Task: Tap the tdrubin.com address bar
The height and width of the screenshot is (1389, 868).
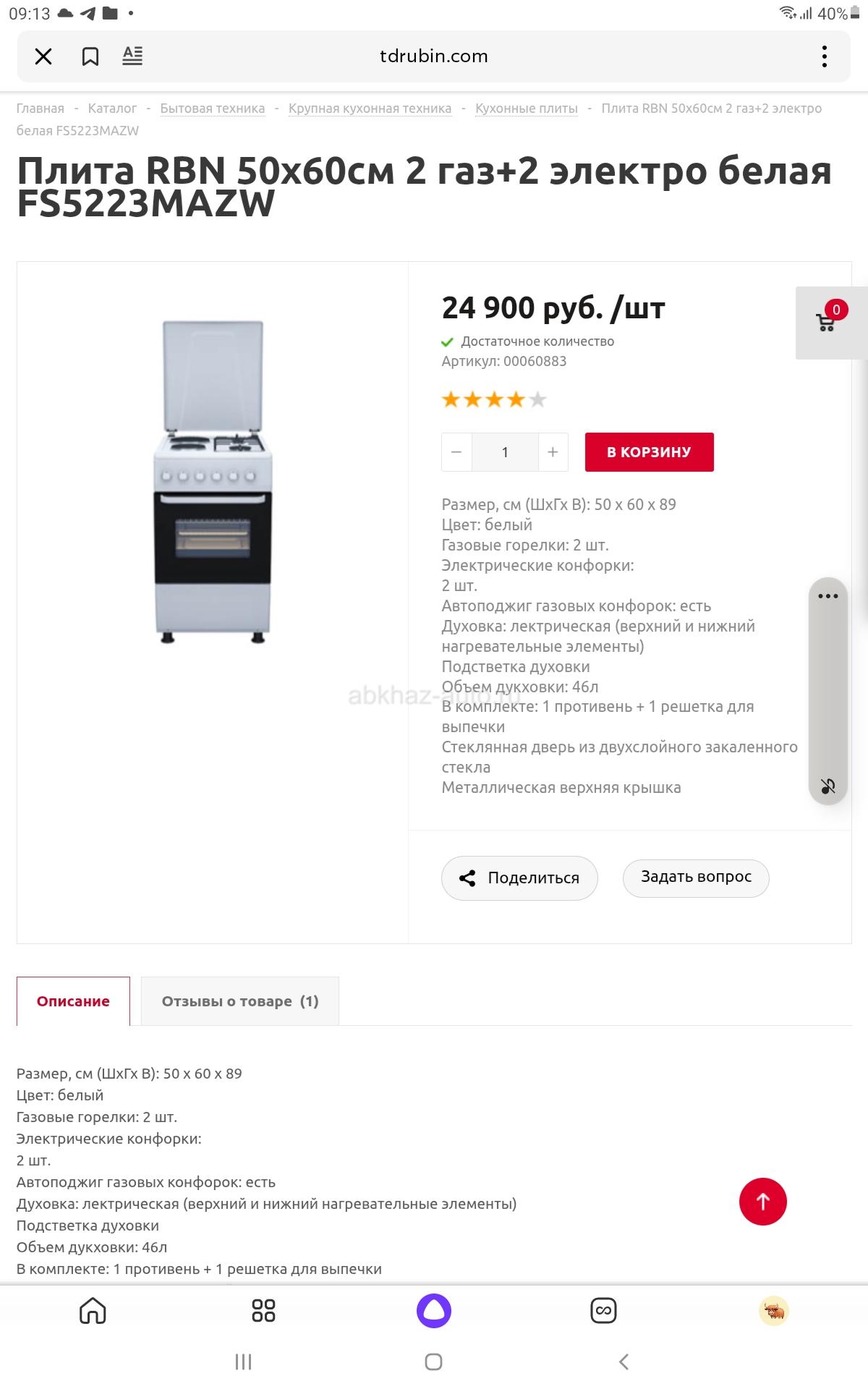Action: (x=434, y=56)
